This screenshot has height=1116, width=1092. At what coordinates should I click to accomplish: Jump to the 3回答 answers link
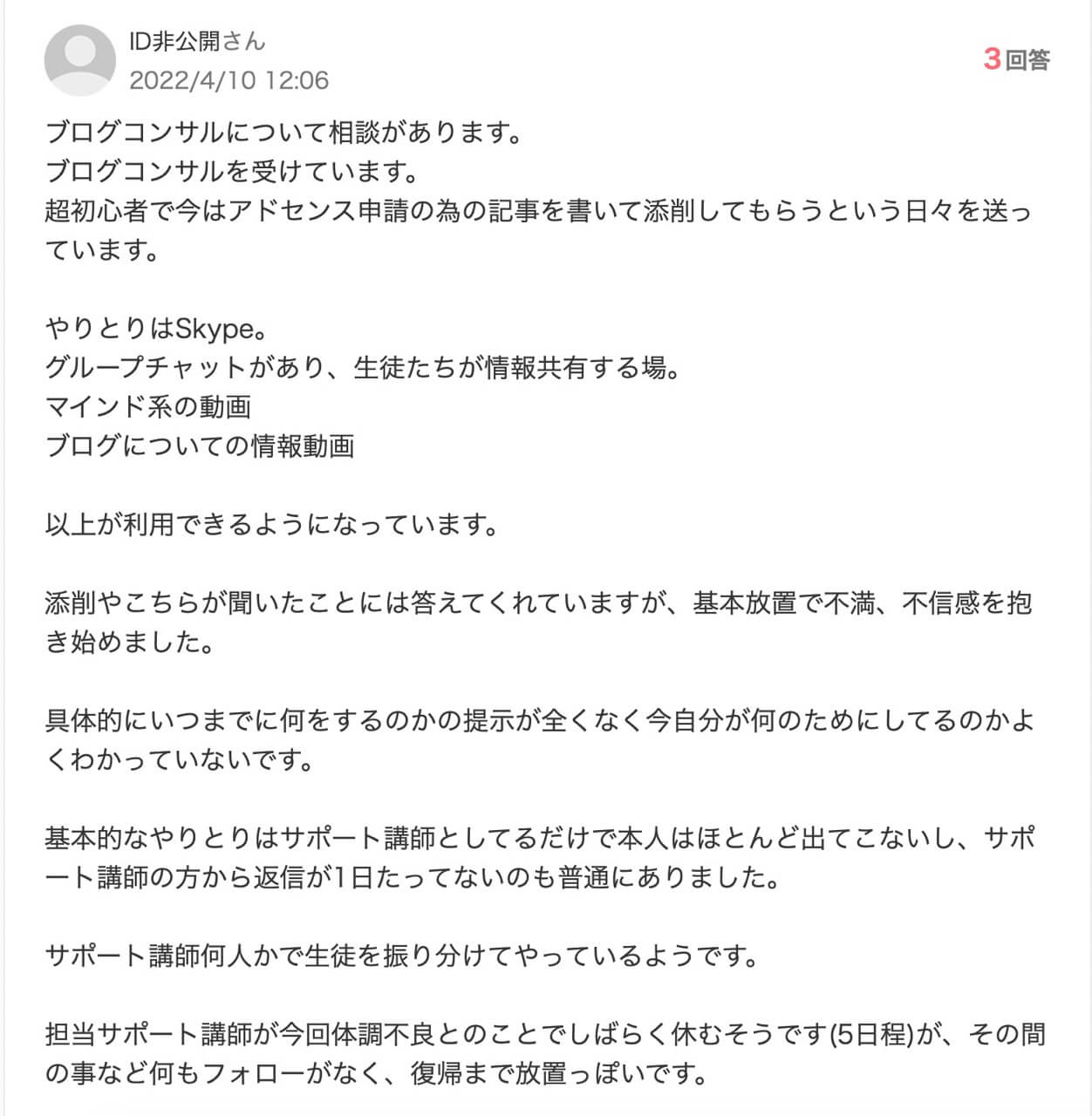[x=1016, y=59]
